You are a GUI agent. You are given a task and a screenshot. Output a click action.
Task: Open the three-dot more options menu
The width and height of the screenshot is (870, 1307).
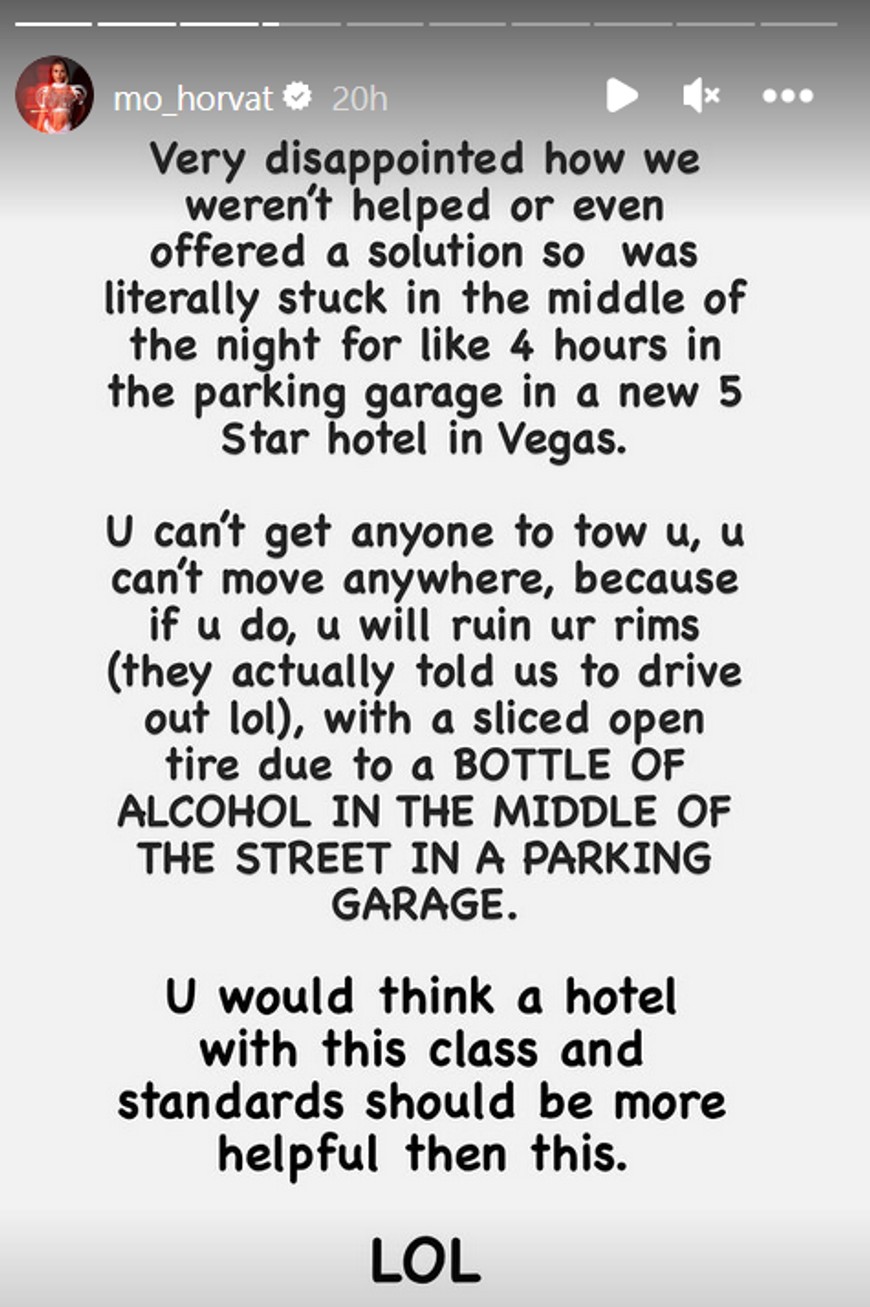pyautogui.click(x=787, y=97)
